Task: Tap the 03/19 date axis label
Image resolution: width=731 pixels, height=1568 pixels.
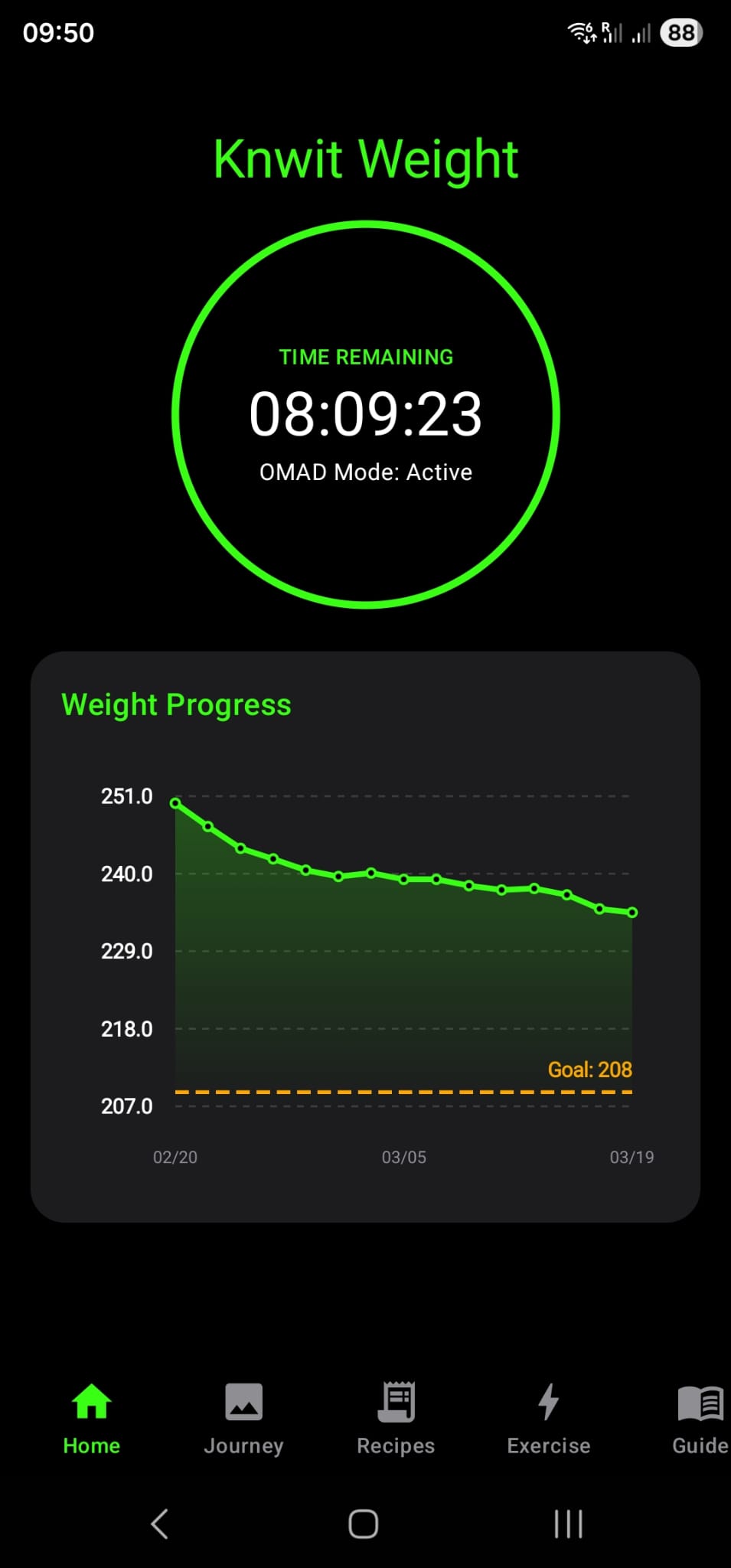Action: [631, 1157]
